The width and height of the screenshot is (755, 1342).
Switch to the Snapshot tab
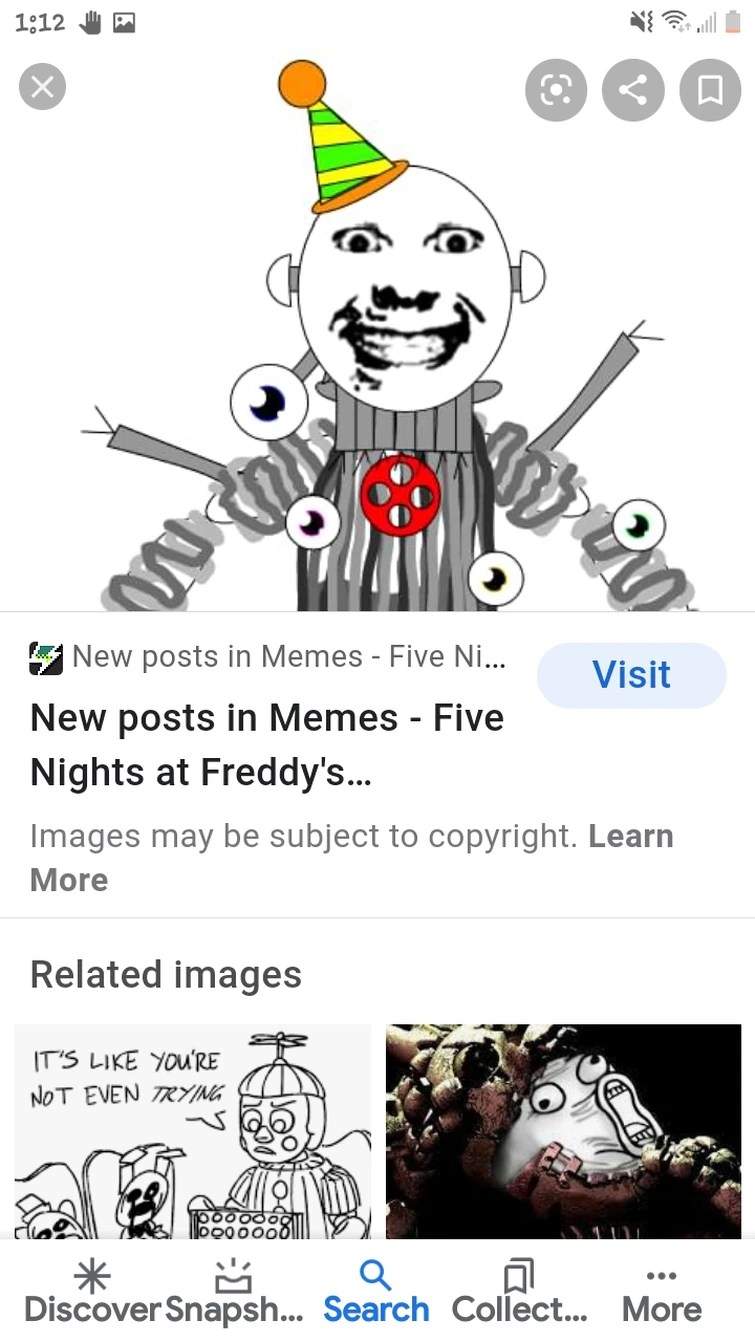click(x=233, y=1292)
